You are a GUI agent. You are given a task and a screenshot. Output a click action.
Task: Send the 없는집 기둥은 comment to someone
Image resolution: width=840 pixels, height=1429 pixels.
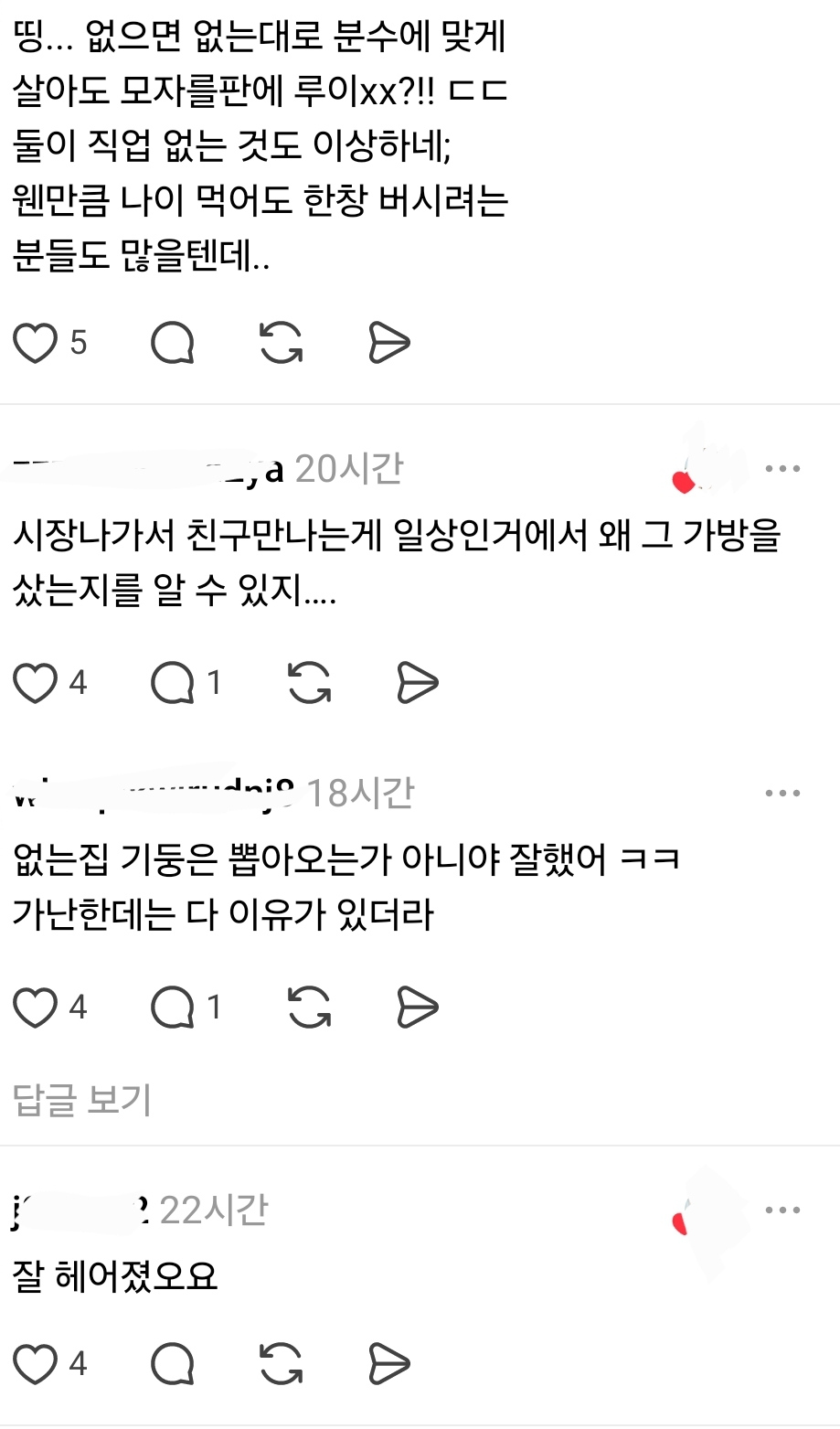tap(418, 1008)
